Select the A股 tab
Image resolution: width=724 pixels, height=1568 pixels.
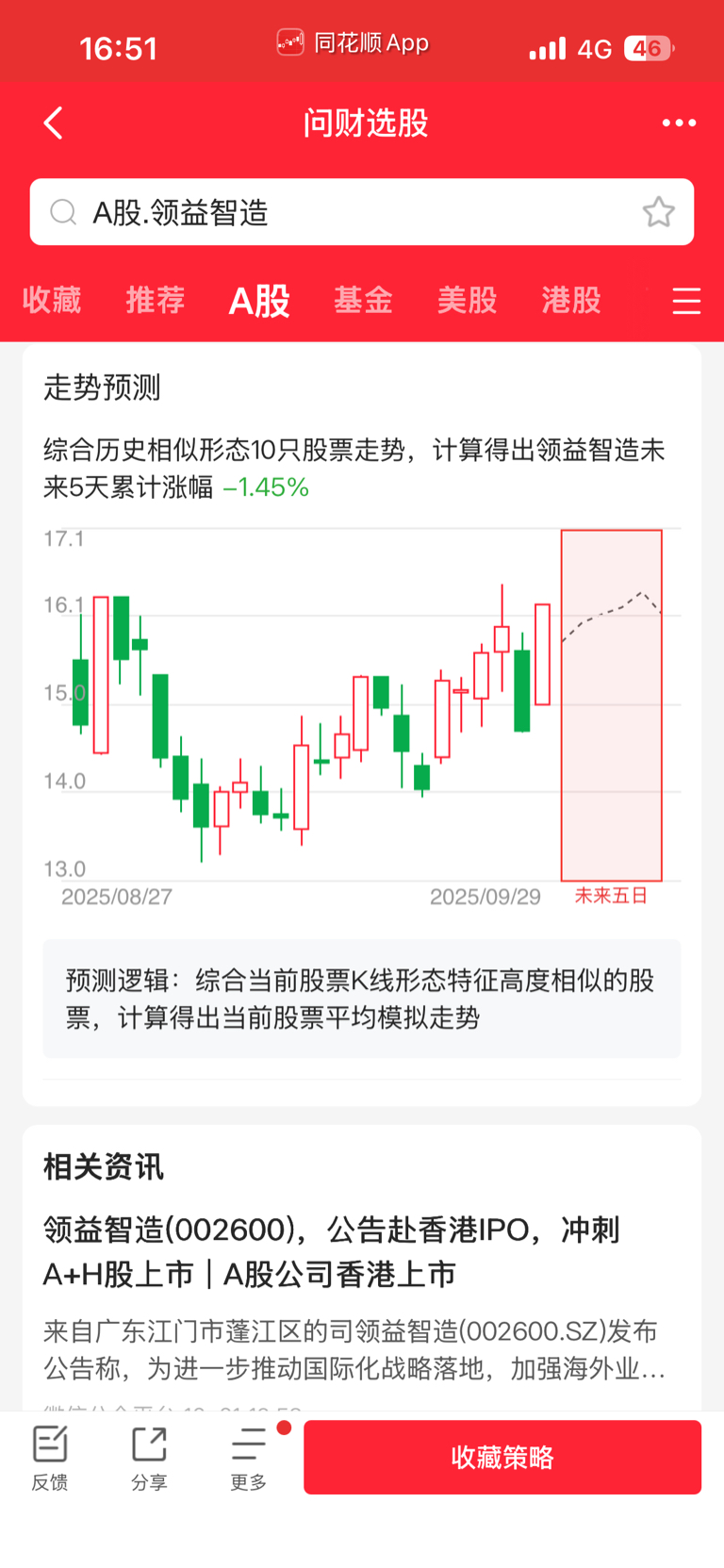259,301
